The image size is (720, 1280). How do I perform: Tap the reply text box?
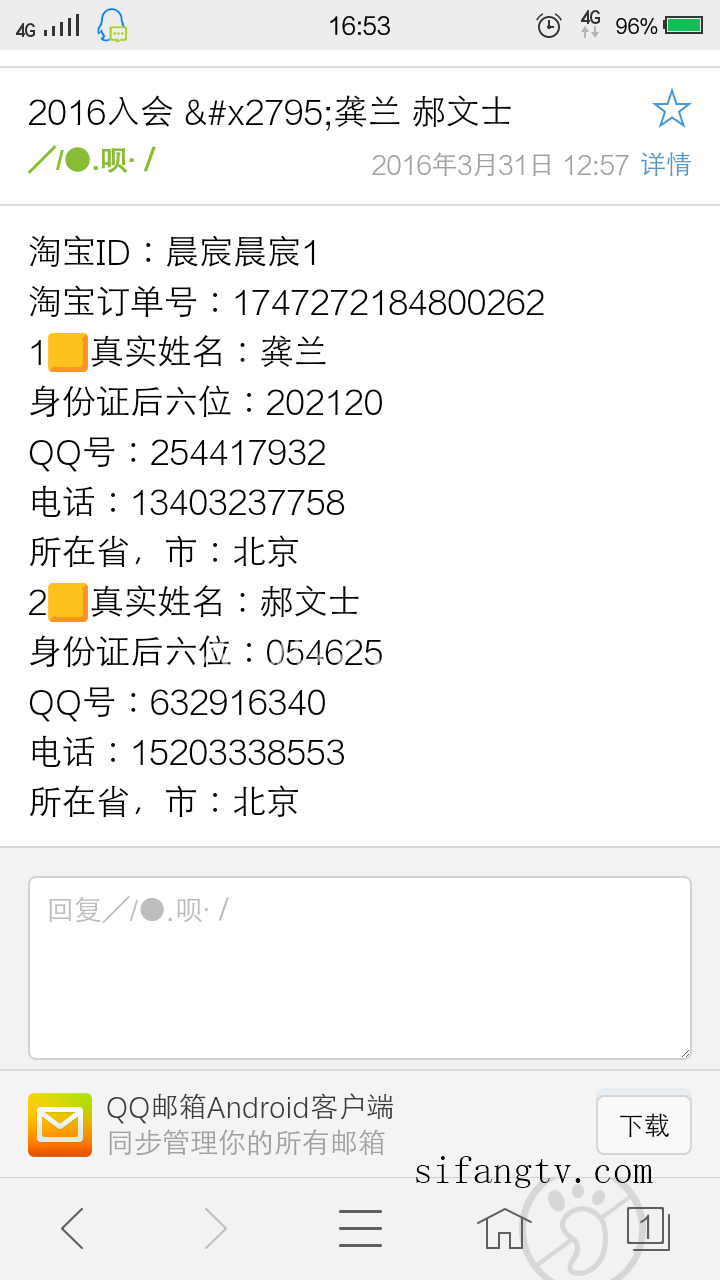(360, 968)
